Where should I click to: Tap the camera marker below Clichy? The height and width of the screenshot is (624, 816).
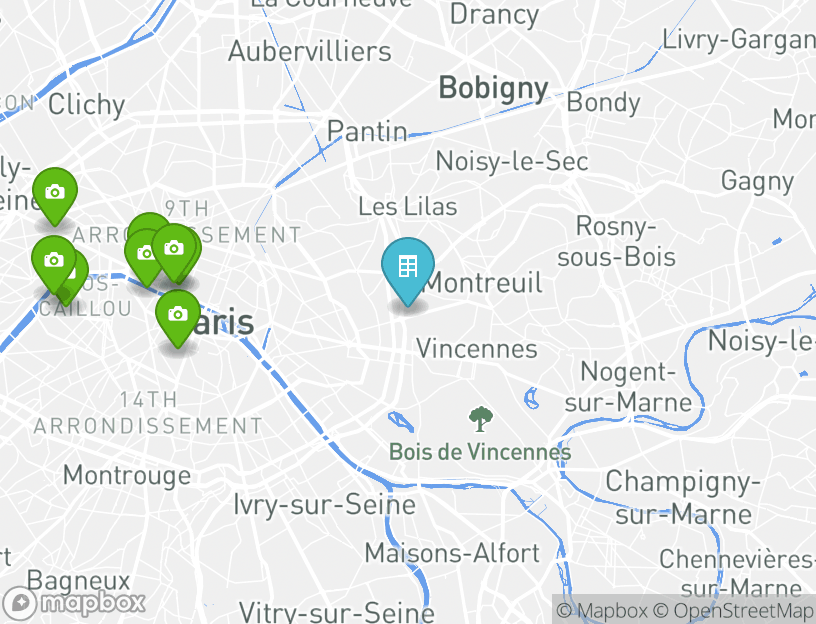[x=55, y=192]
